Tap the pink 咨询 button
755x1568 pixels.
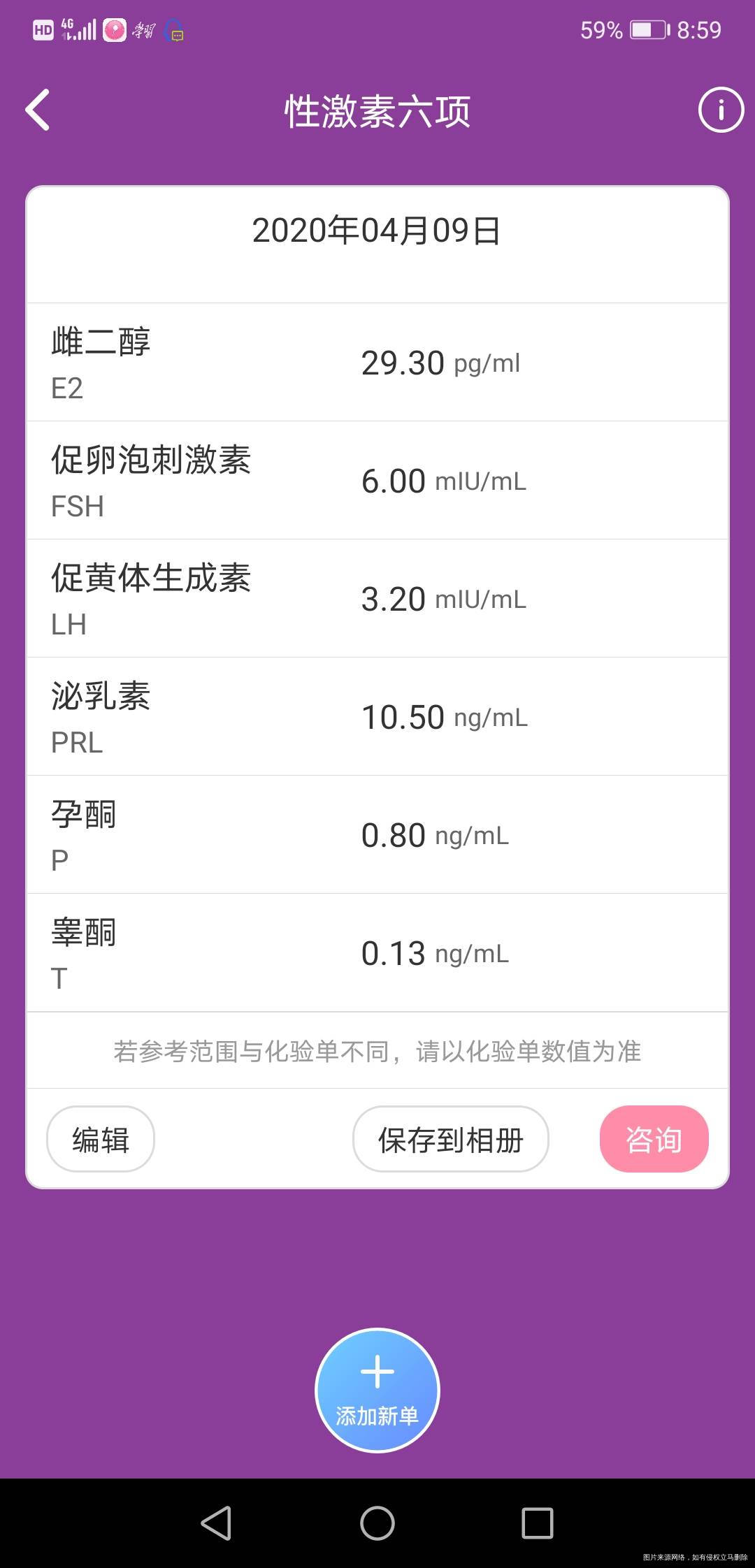[654, 1138]
